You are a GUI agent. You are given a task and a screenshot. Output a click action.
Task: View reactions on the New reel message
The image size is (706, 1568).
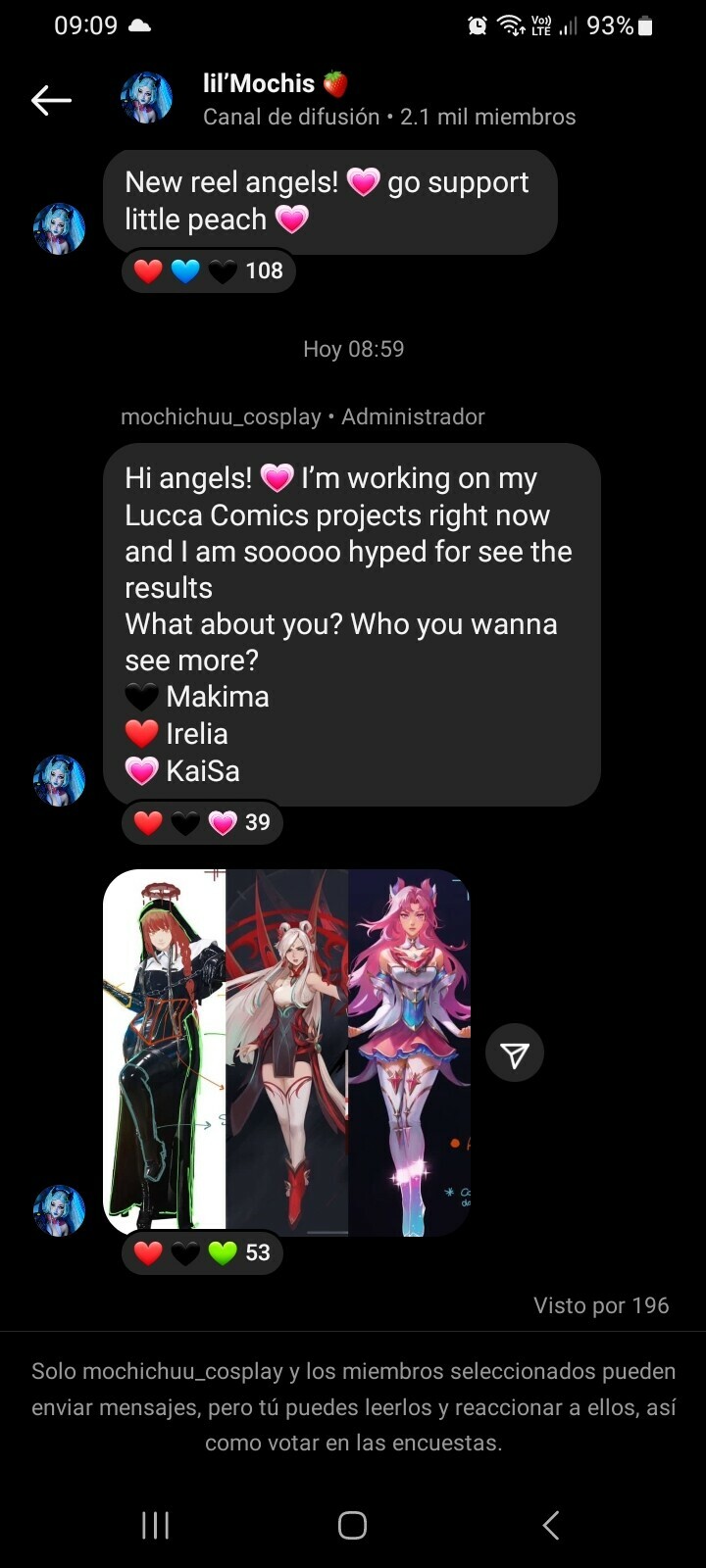pyautogui.click(x=208, y=271)
